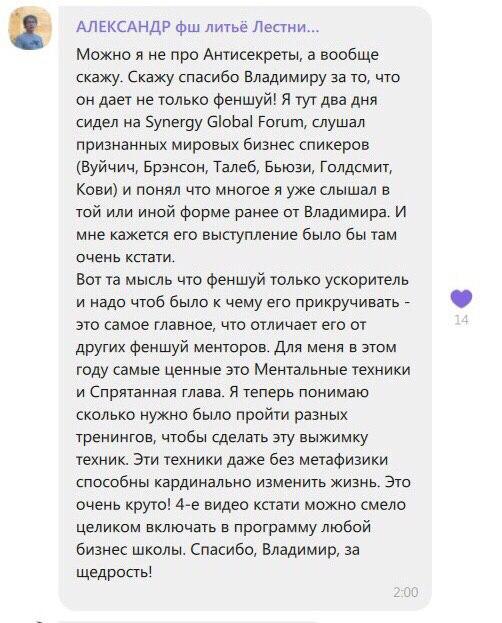Like Alexander's message with the heart
Image resolution: width=502 pixels, height=623 pixels.
coord(461,298)
